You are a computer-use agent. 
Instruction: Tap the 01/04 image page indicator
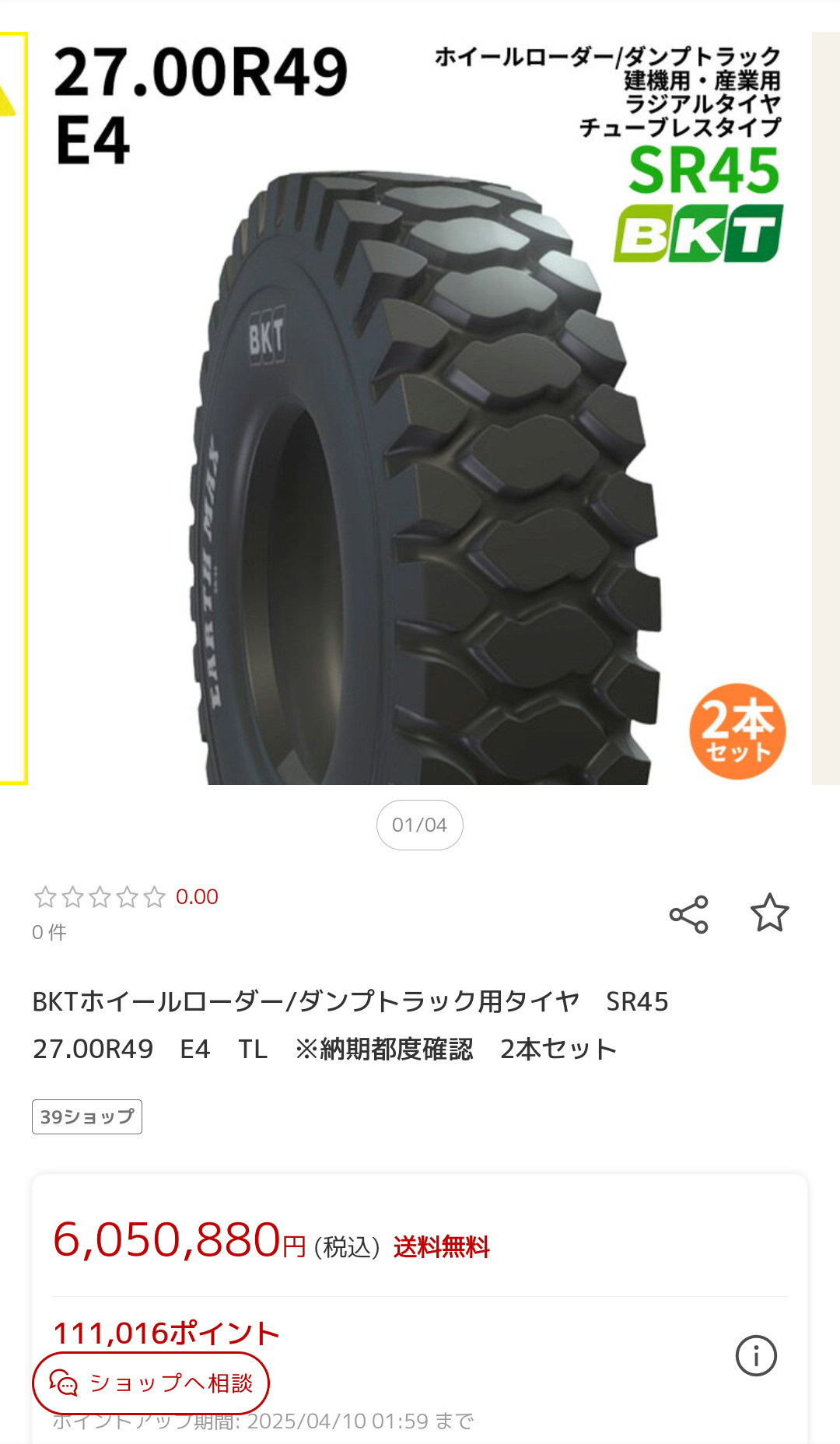[x=420, y=825]
